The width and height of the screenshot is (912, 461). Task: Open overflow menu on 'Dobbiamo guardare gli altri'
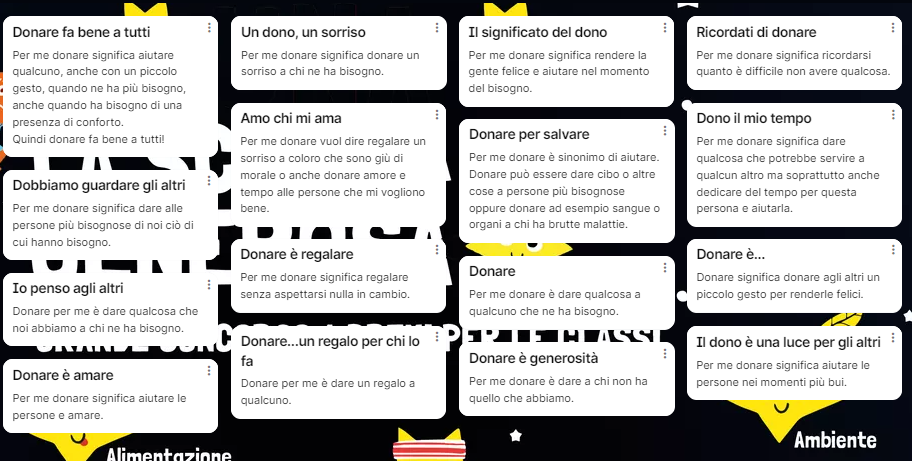click(209, 181)
